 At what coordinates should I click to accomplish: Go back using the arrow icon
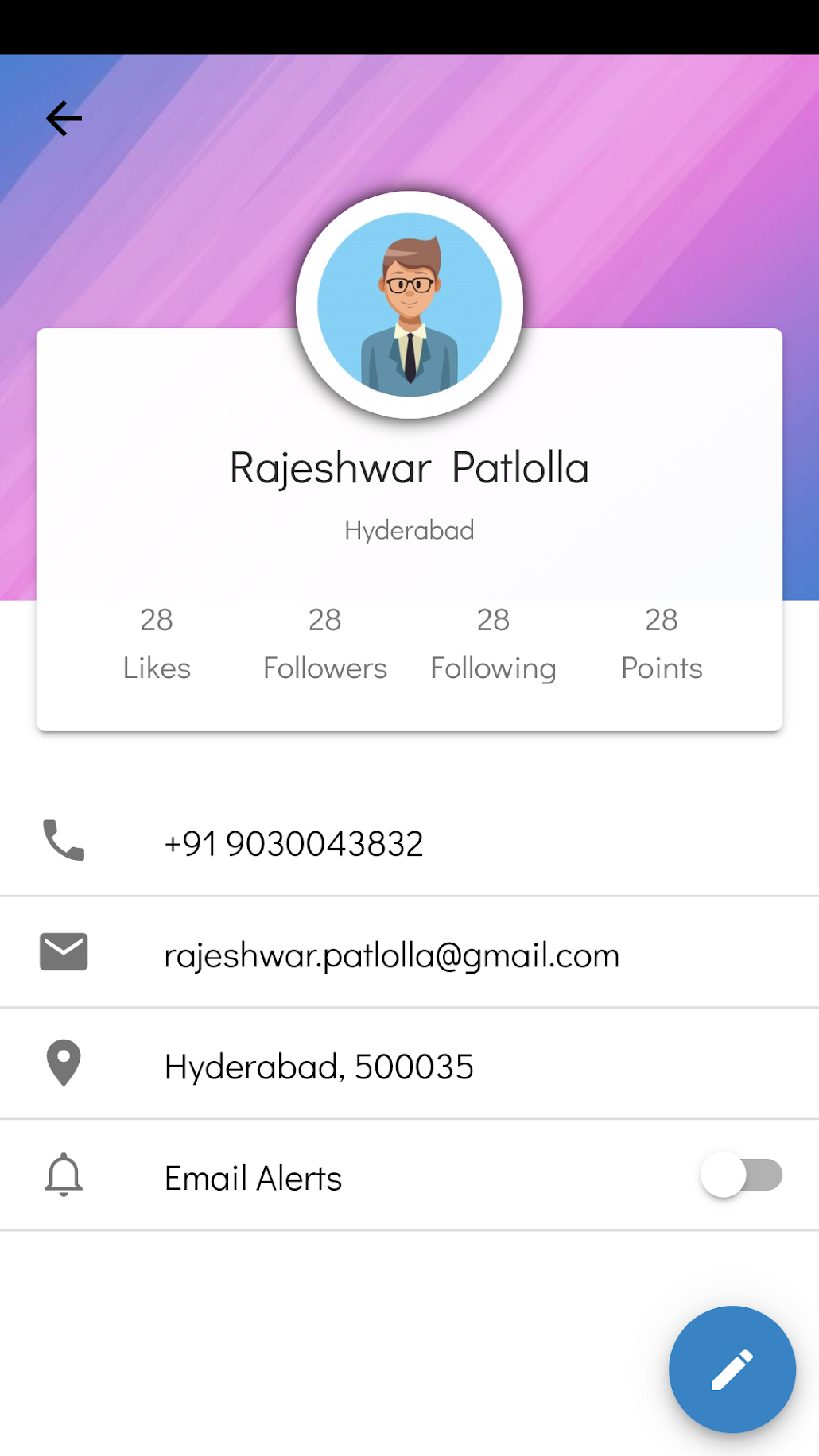tap(64, 118)
